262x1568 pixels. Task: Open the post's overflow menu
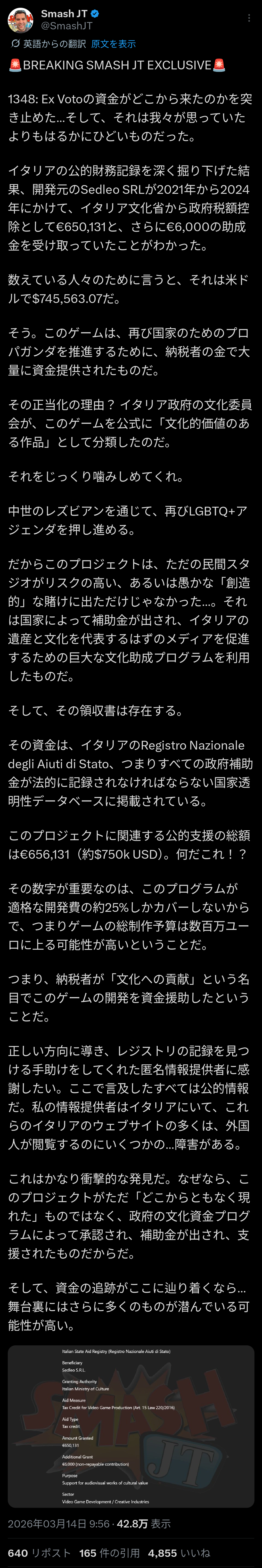(x=249, y=18)
